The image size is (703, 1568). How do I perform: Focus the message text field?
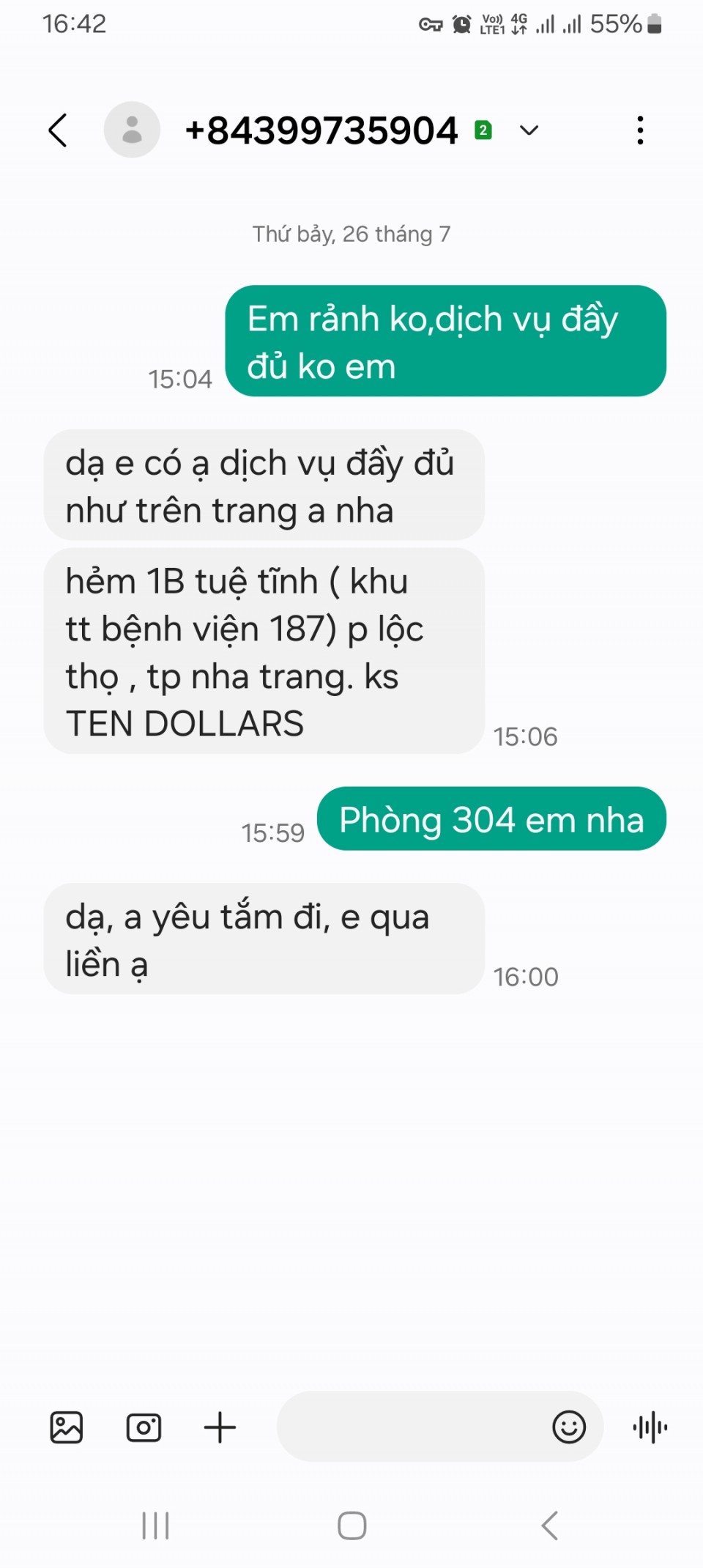pos(410,1427)
